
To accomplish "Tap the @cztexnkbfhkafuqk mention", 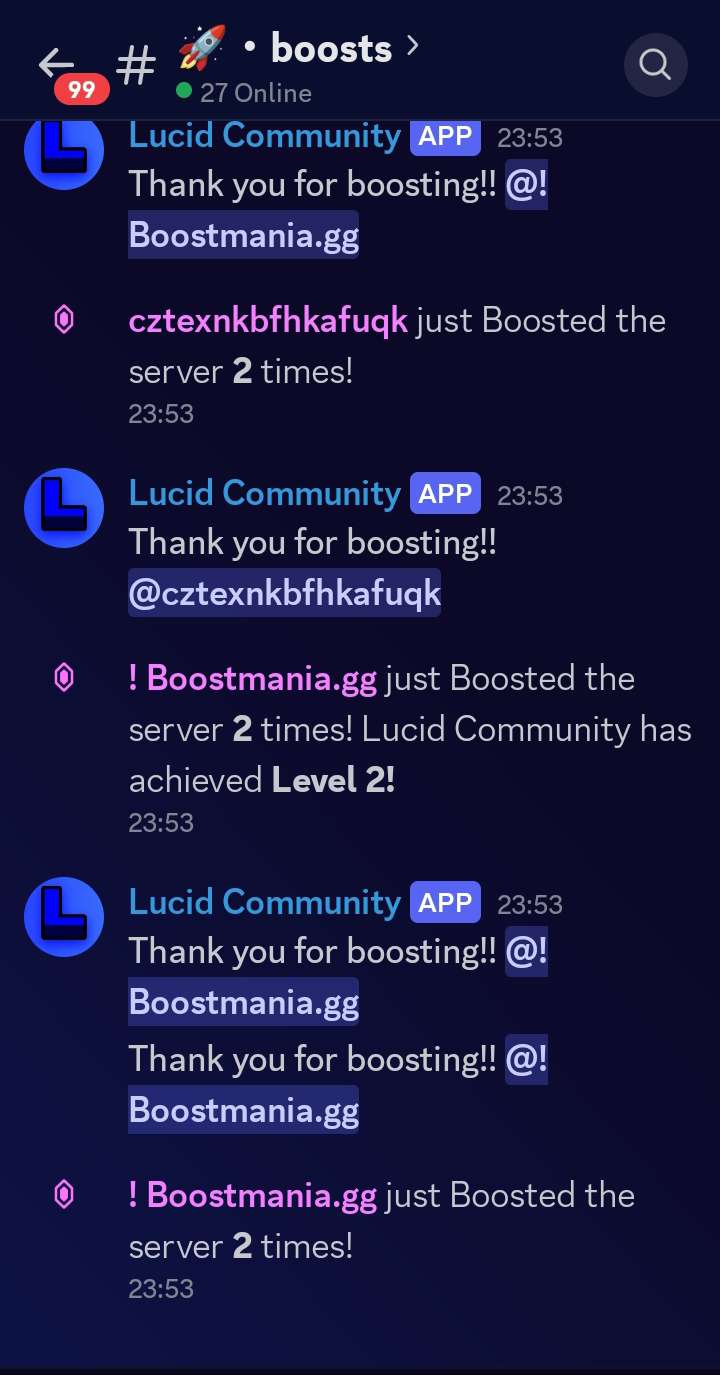I will (x=284, y=594).
